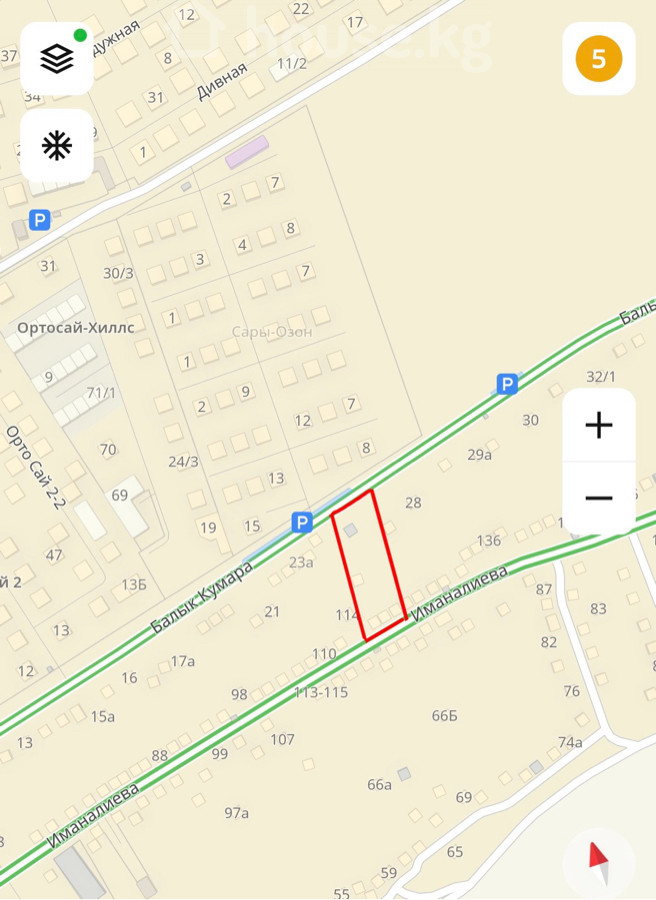656x900 pixels.
Task: Zoom in with the plus button
Action: [598, 426]
